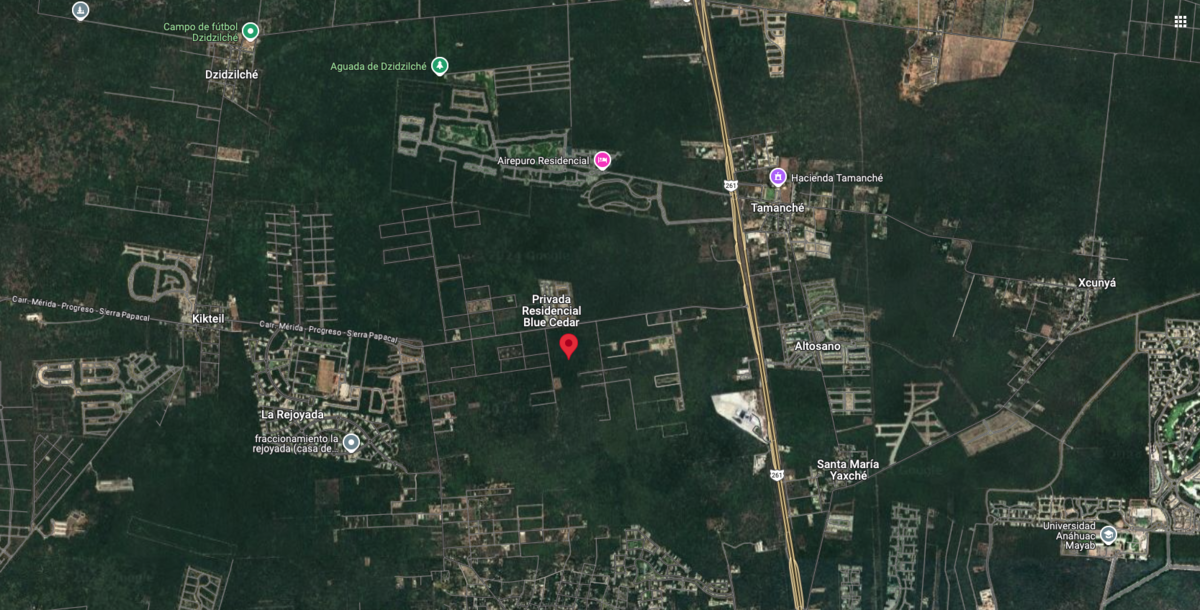Open the Airepuro Residencial lodging marker
The width and height of the screenshot is (1200, 610).
pyautogui.click(x=602, y=160)
